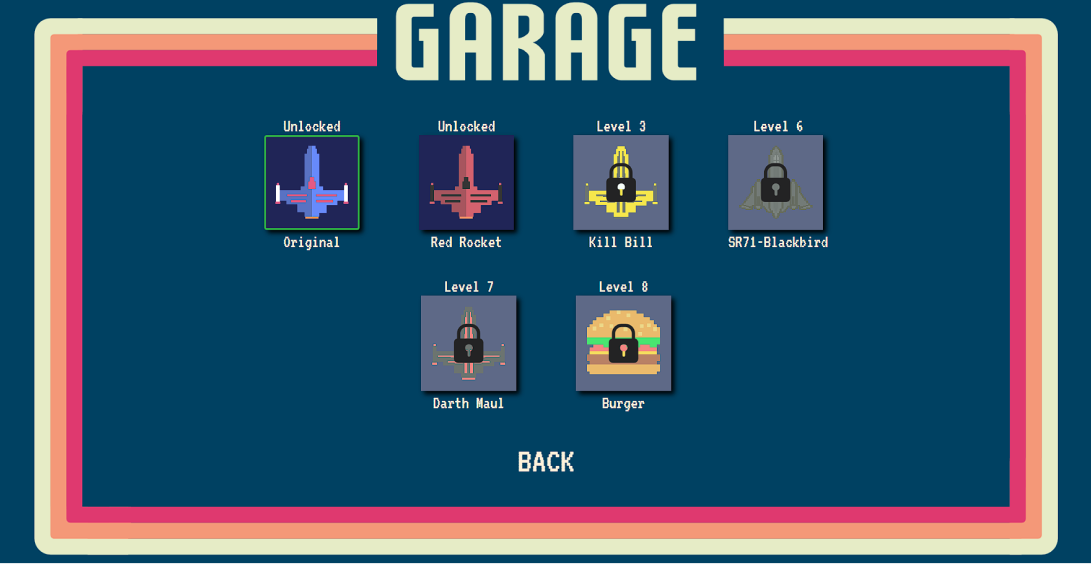Tap the locked Darth Maul ship
The height and width of the screenshot is (564, 1091).
pos(468,343)
